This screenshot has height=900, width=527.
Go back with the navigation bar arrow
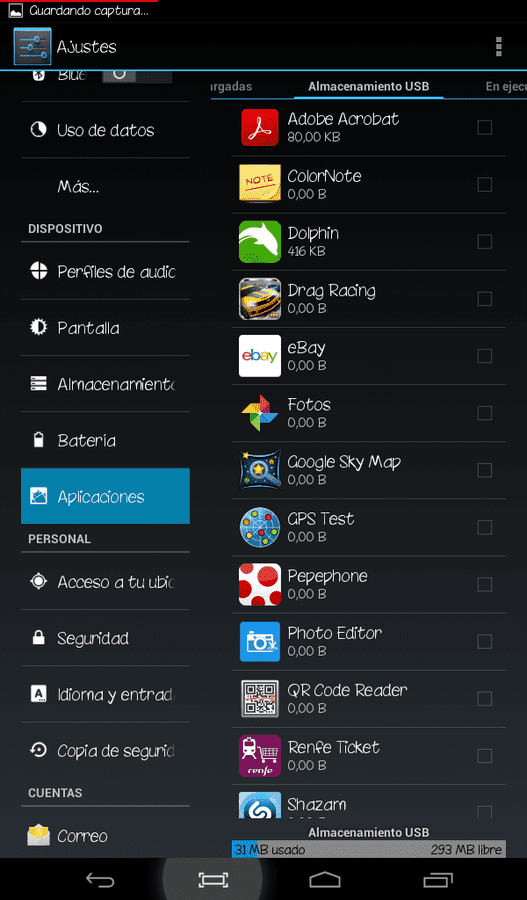click(x=100, y=879)
